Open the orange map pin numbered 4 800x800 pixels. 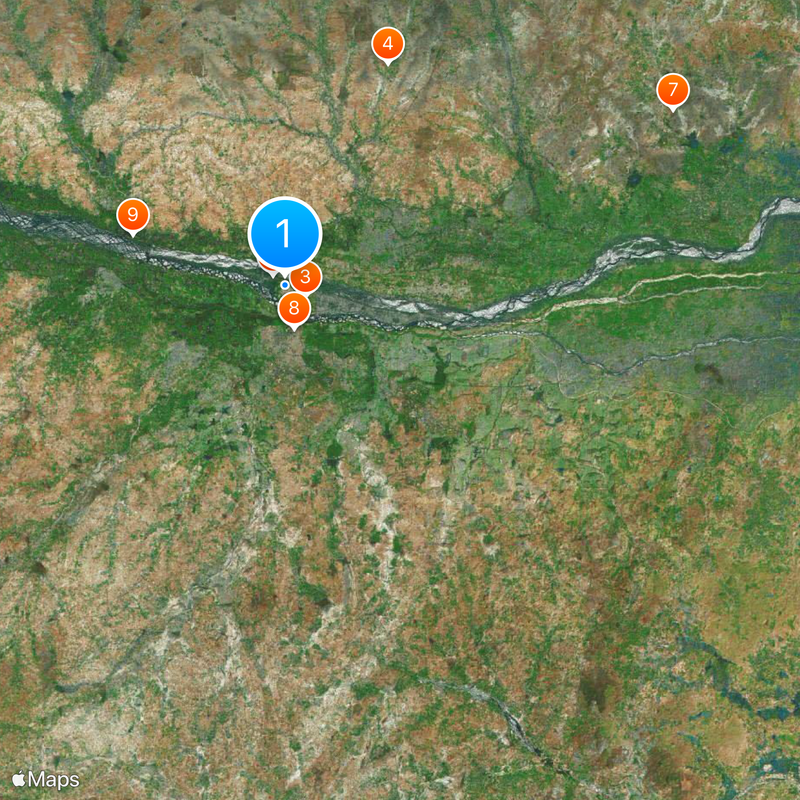coord(388,44)
